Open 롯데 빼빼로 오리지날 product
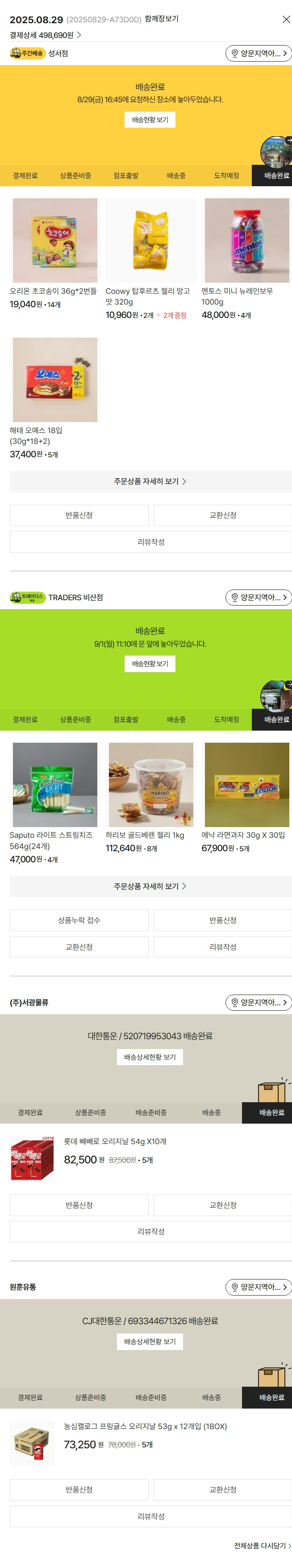 [x=115, y=1142]
